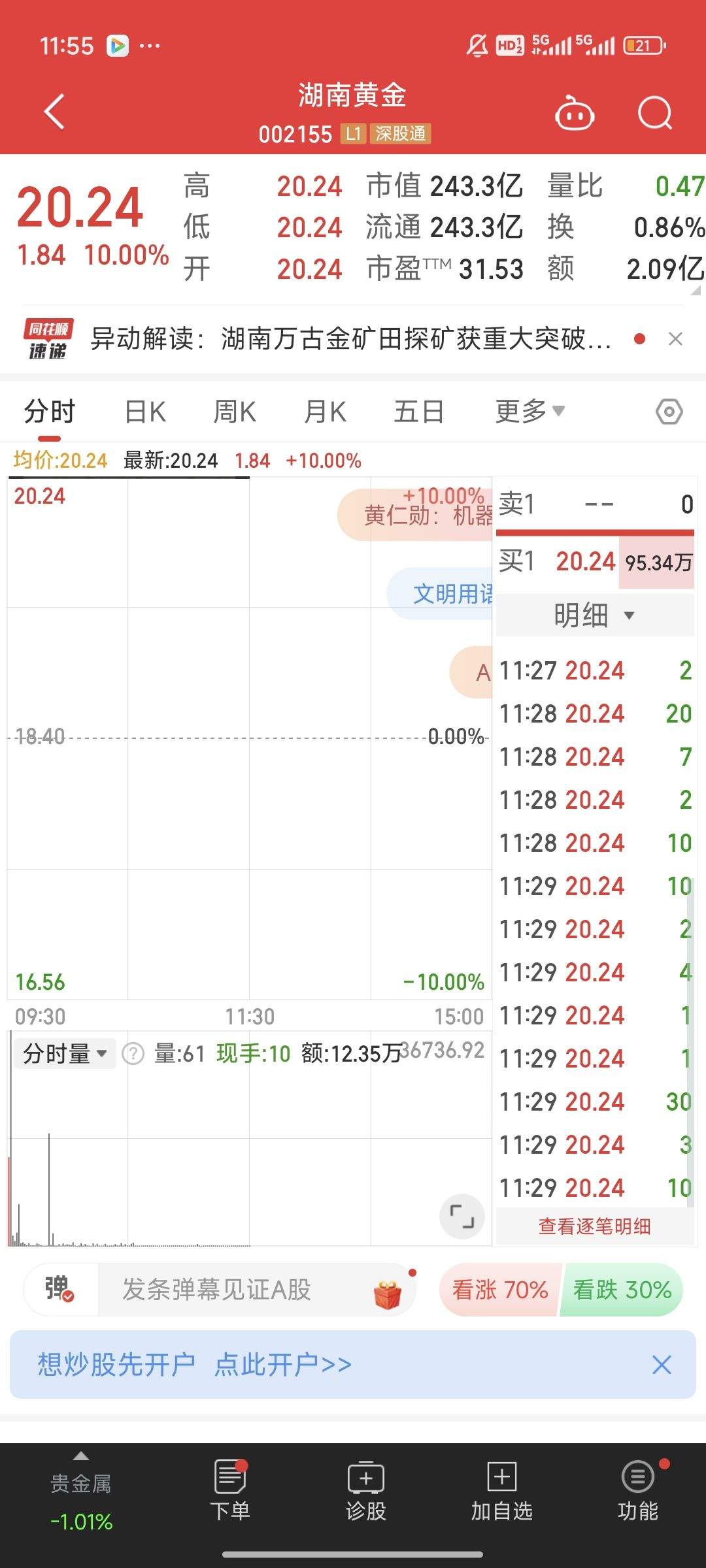Switch to the 日K tab
This screenshot has height=1568, width=706.
click(145, 410)
